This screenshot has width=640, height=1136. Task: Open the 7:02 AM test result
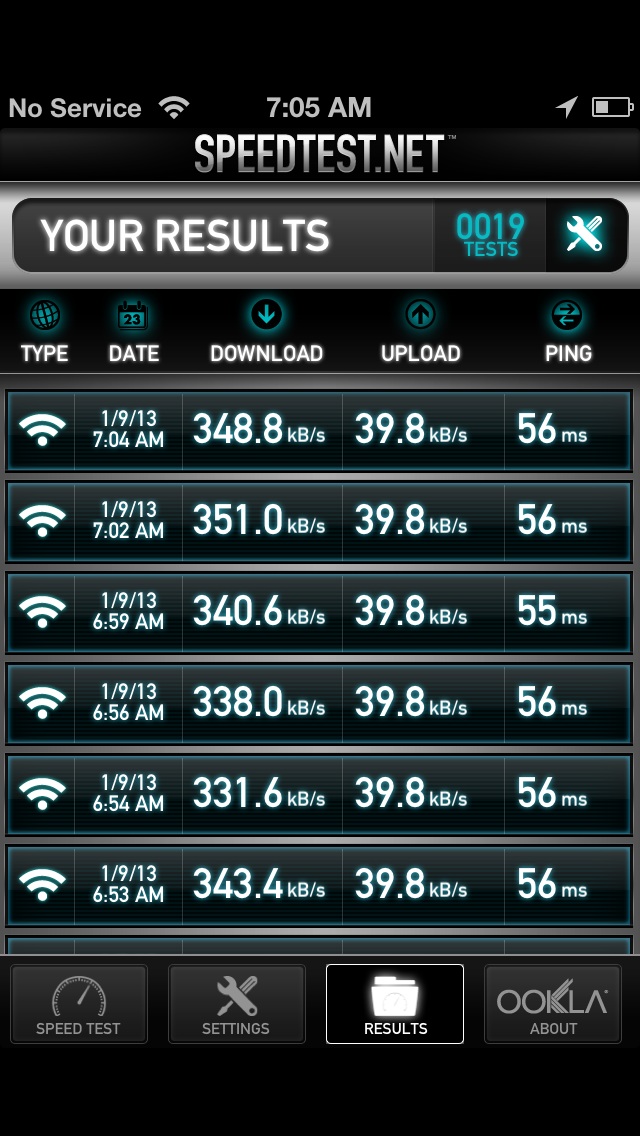[319, 522]
